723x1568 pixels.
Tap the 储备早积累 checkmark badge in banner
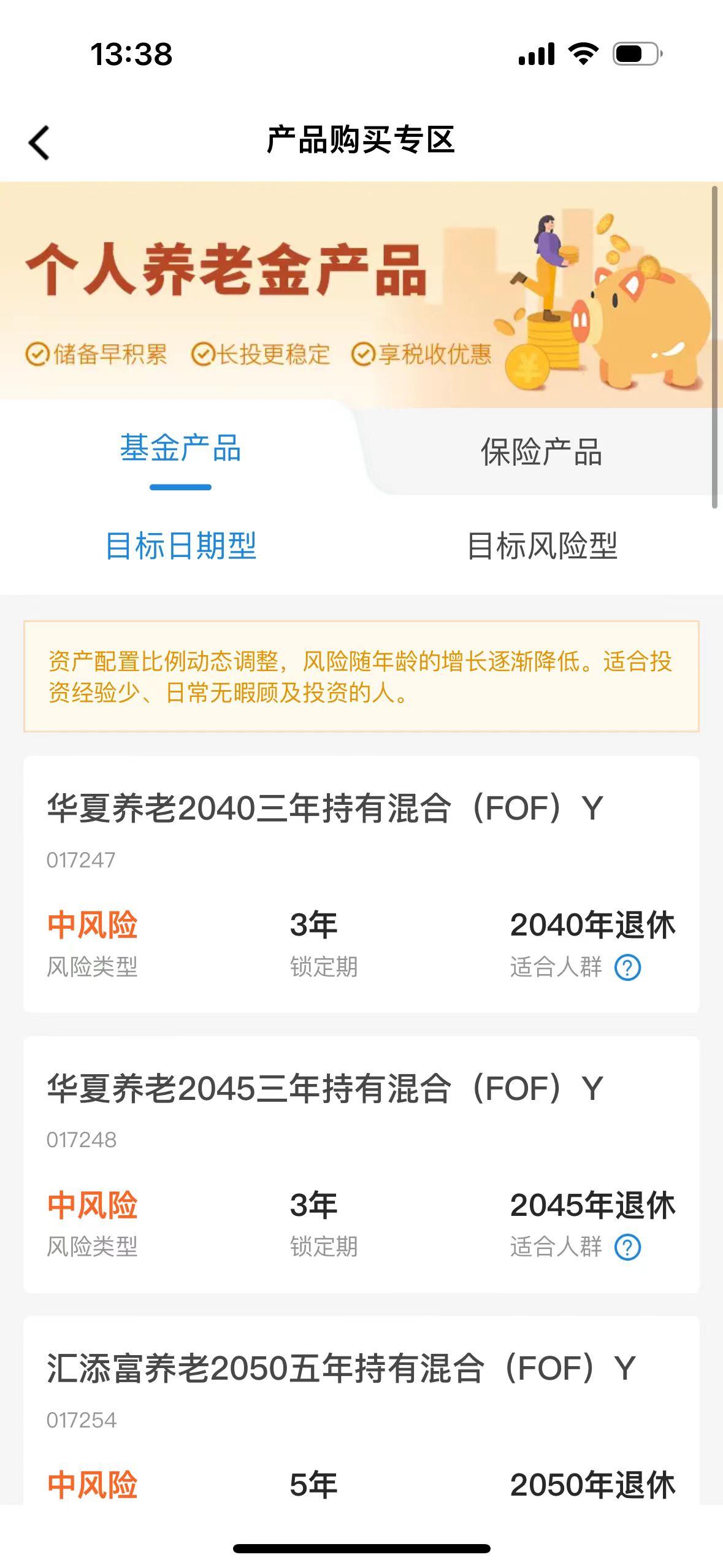[x=37, y=355]
